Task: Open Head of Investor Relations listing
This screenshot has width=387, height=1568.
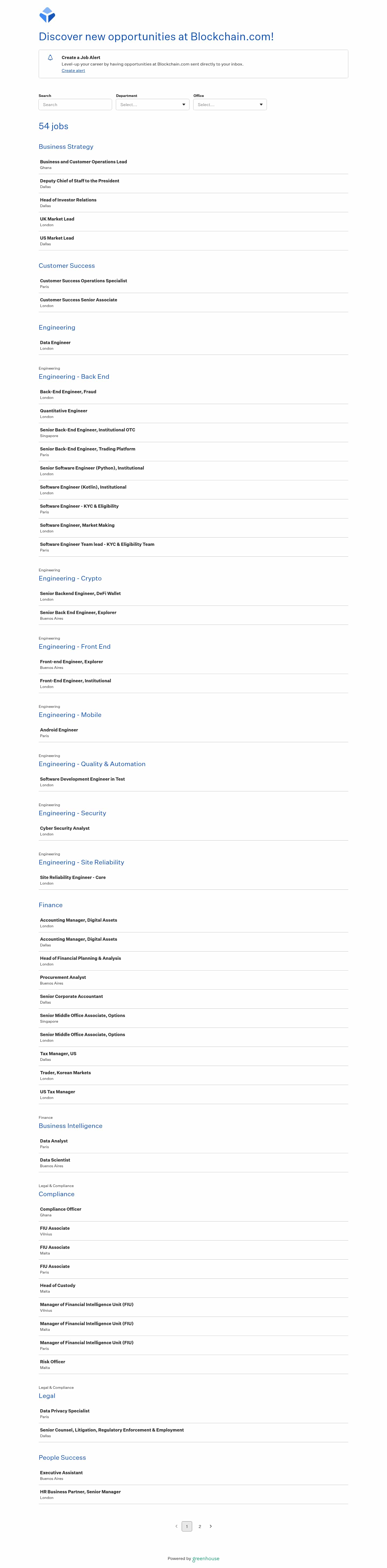Action: click(68, 200)
